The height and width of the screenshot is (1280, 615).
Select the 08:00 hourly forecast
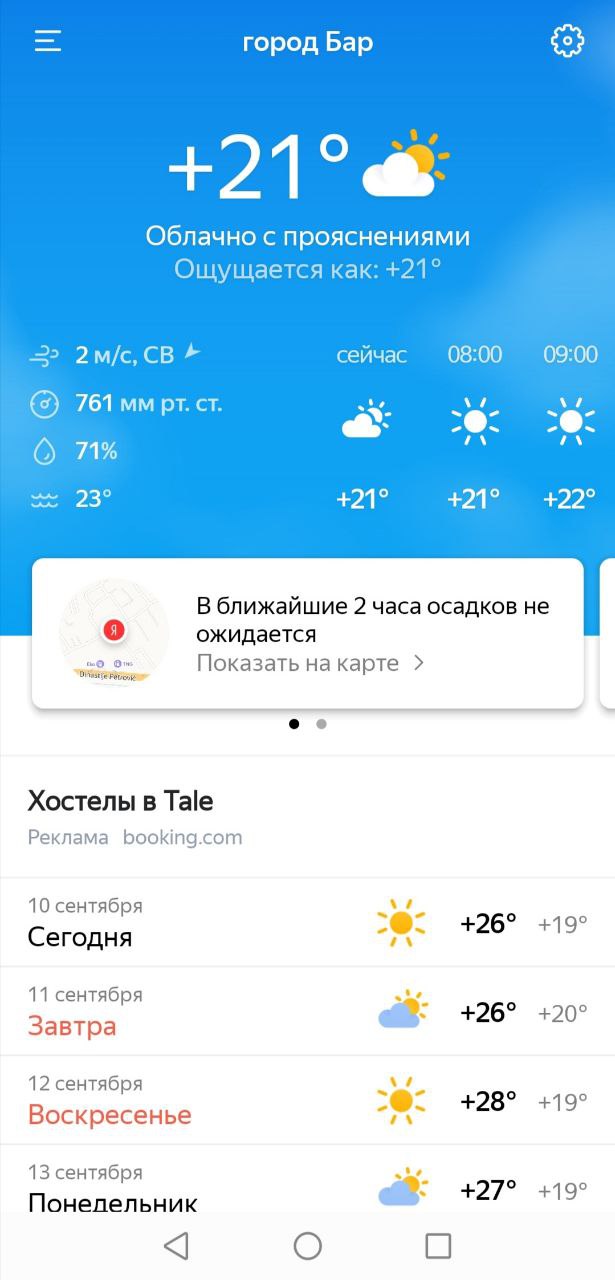click(x=475, y=426)
